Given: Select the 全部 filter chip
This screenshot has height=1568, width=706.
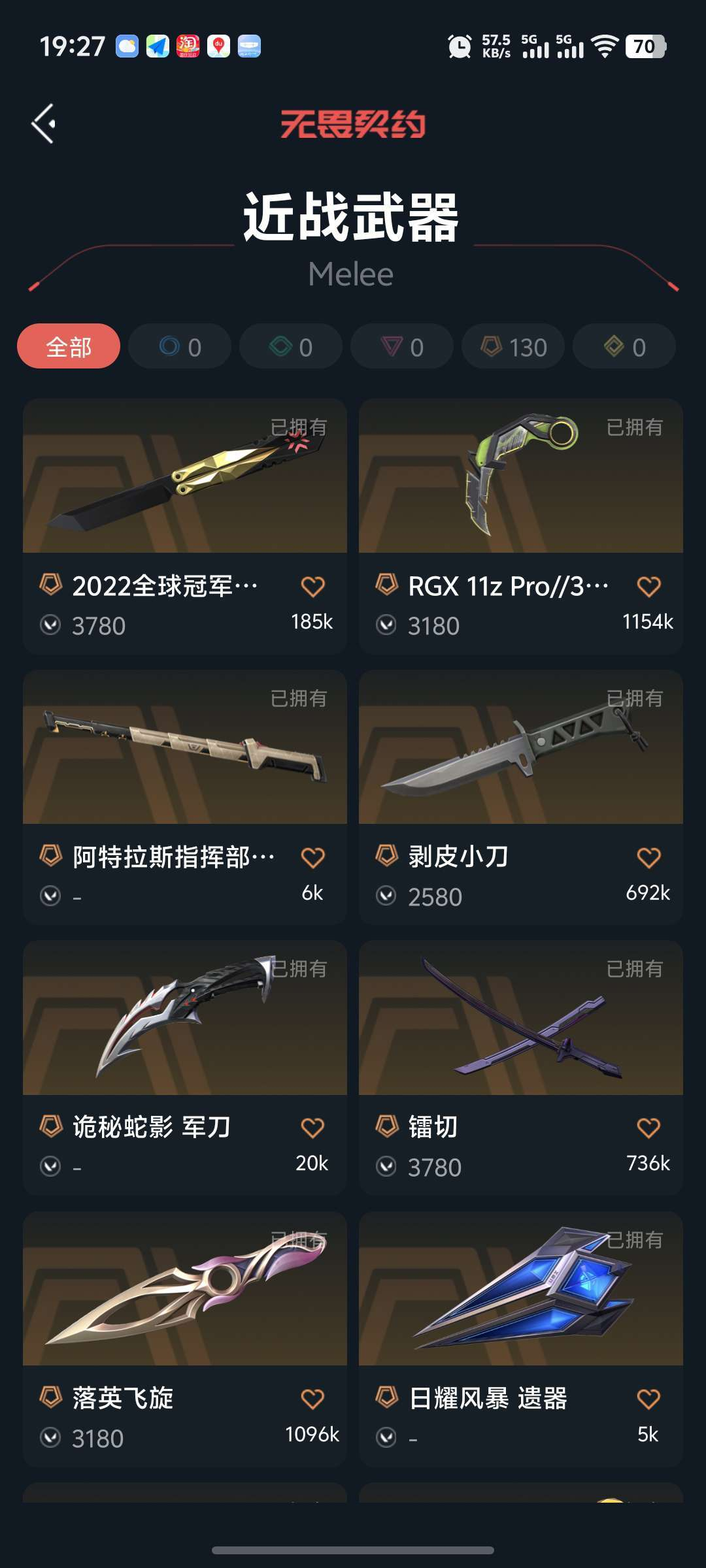Looking at the screenshot, I should pyautogui.click(x=69, y=347).
